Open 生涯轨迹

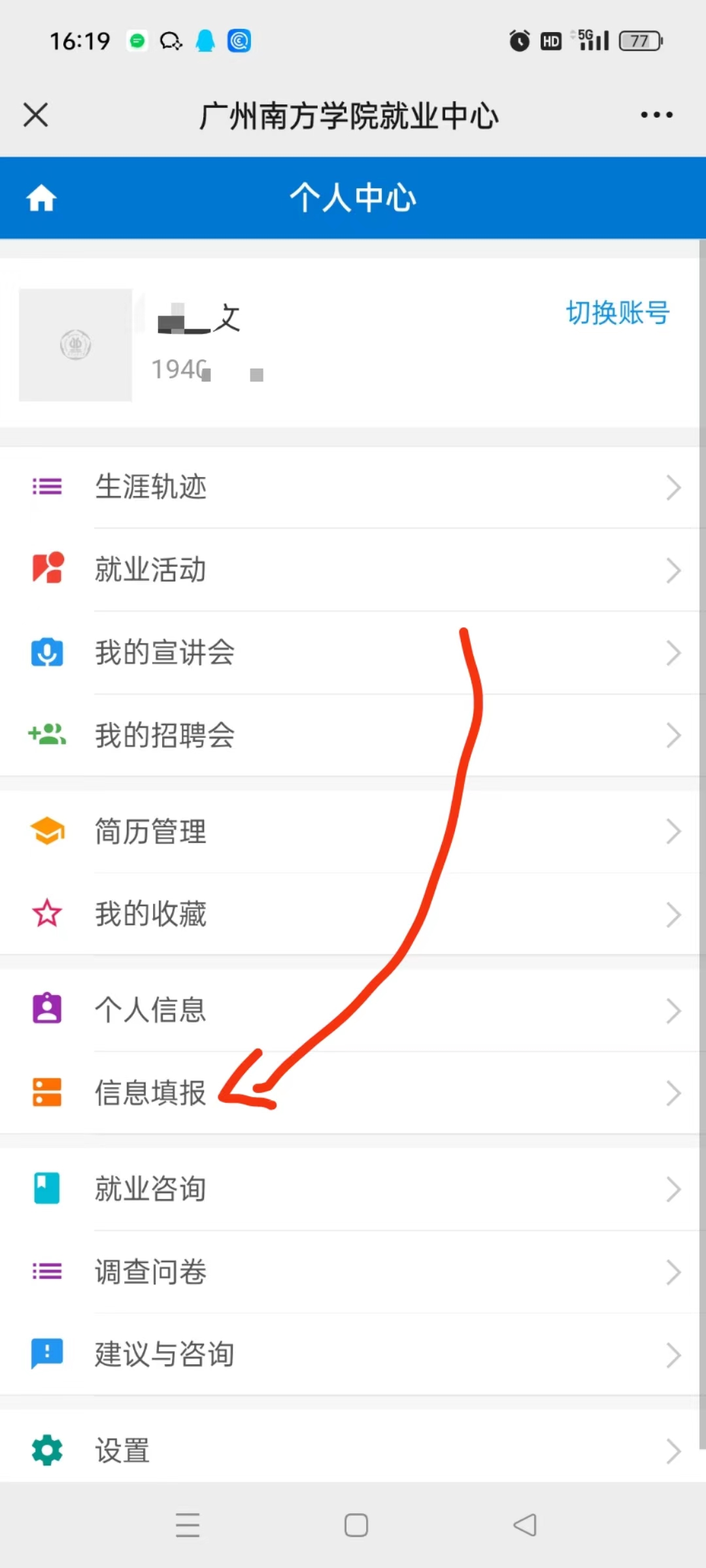353,487
